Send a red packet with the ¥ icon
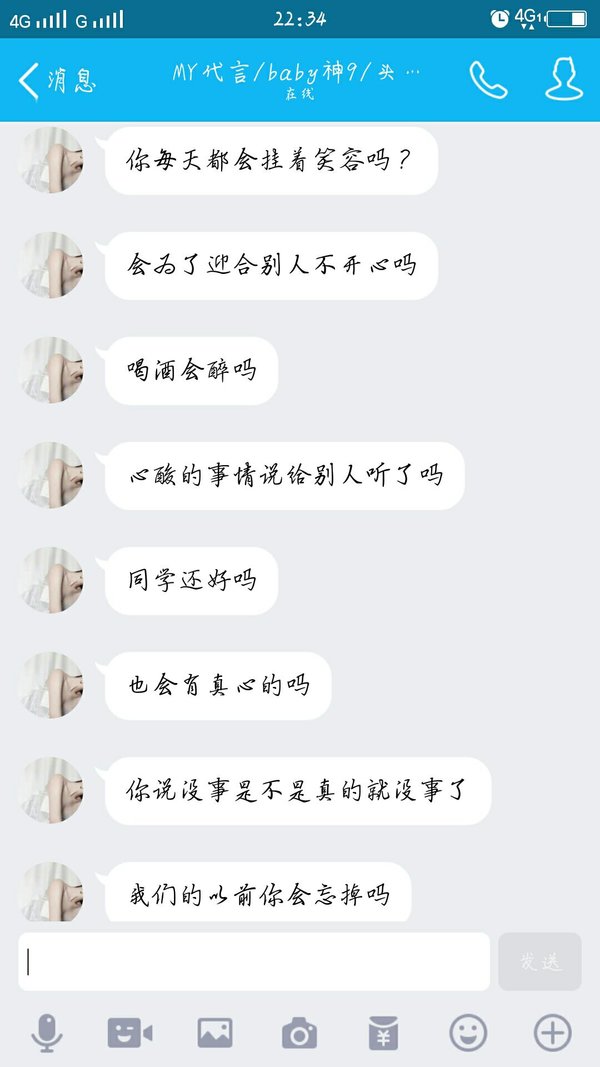600x1067 pixels. point(383,1033)
